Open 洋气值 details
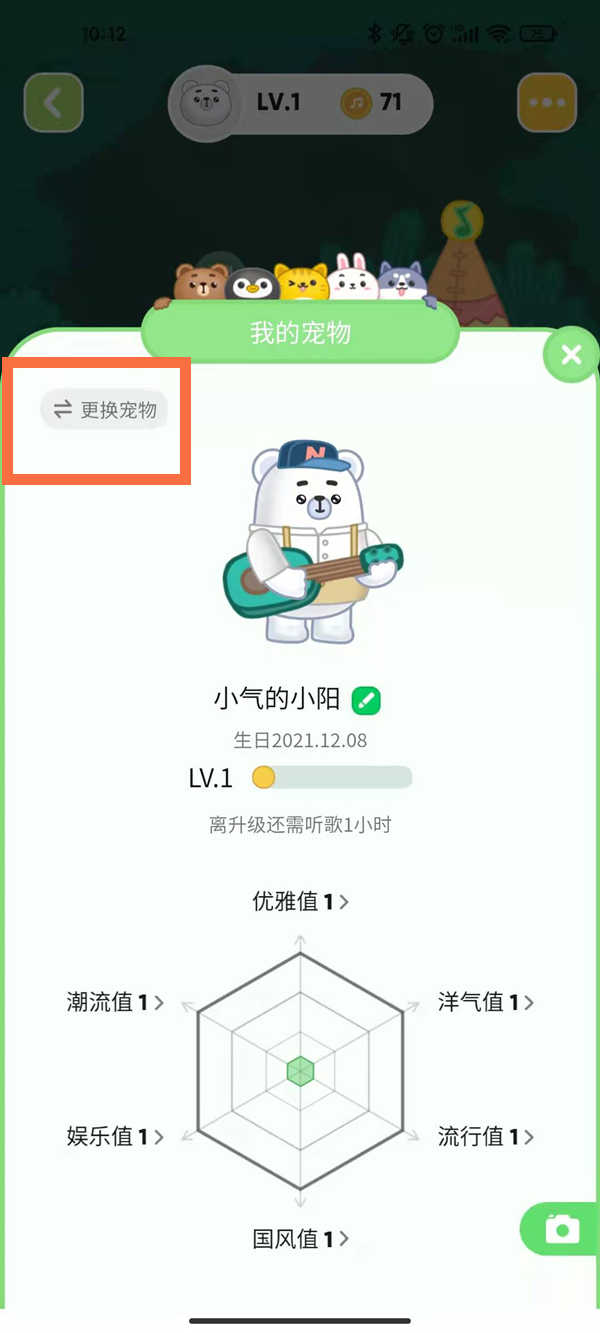600x1333 pixels. point(485,1002)
